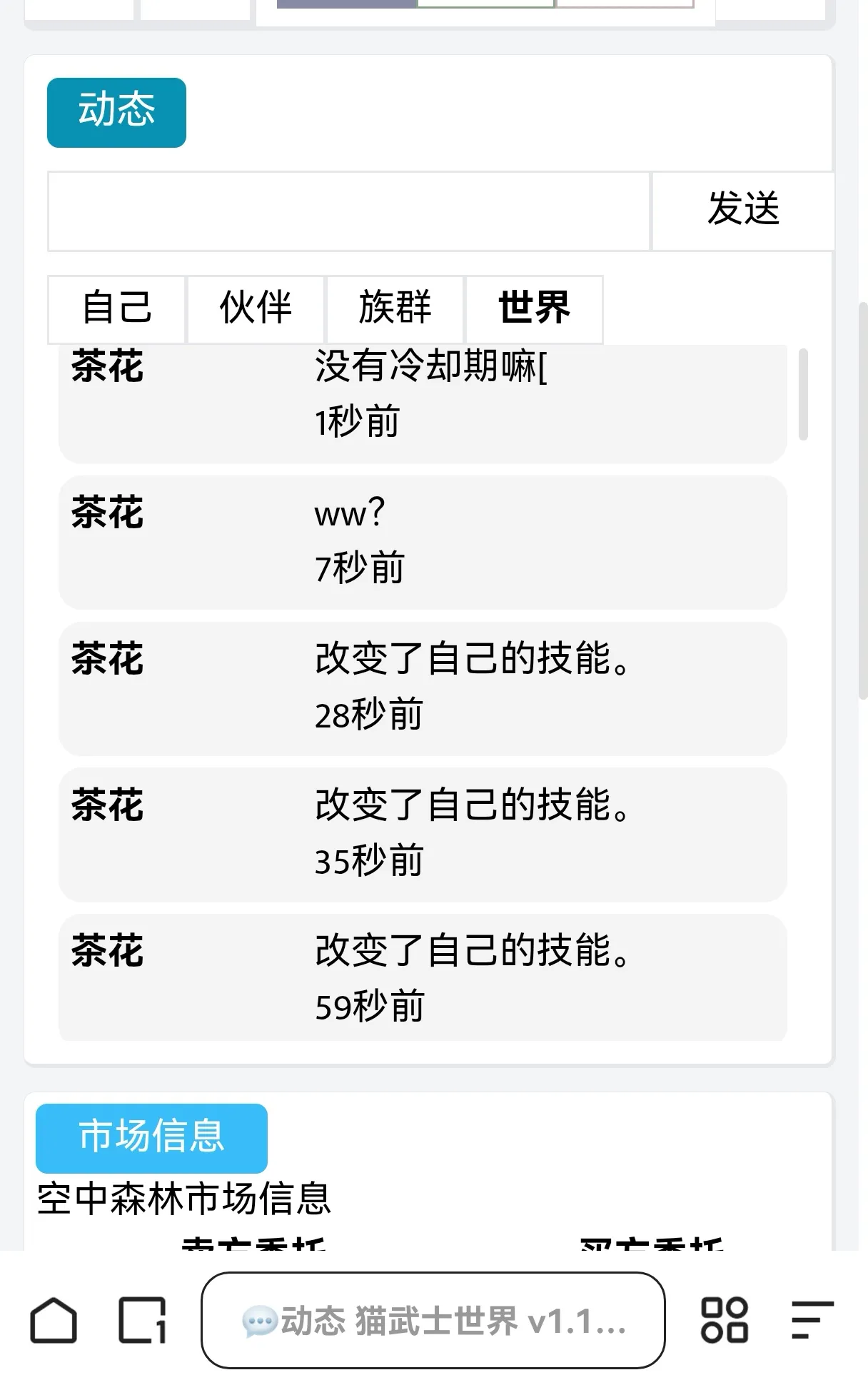Viewport: 868px width, 1390px height.
Task: Tap the 动态 section button
Action: point(116,112)
